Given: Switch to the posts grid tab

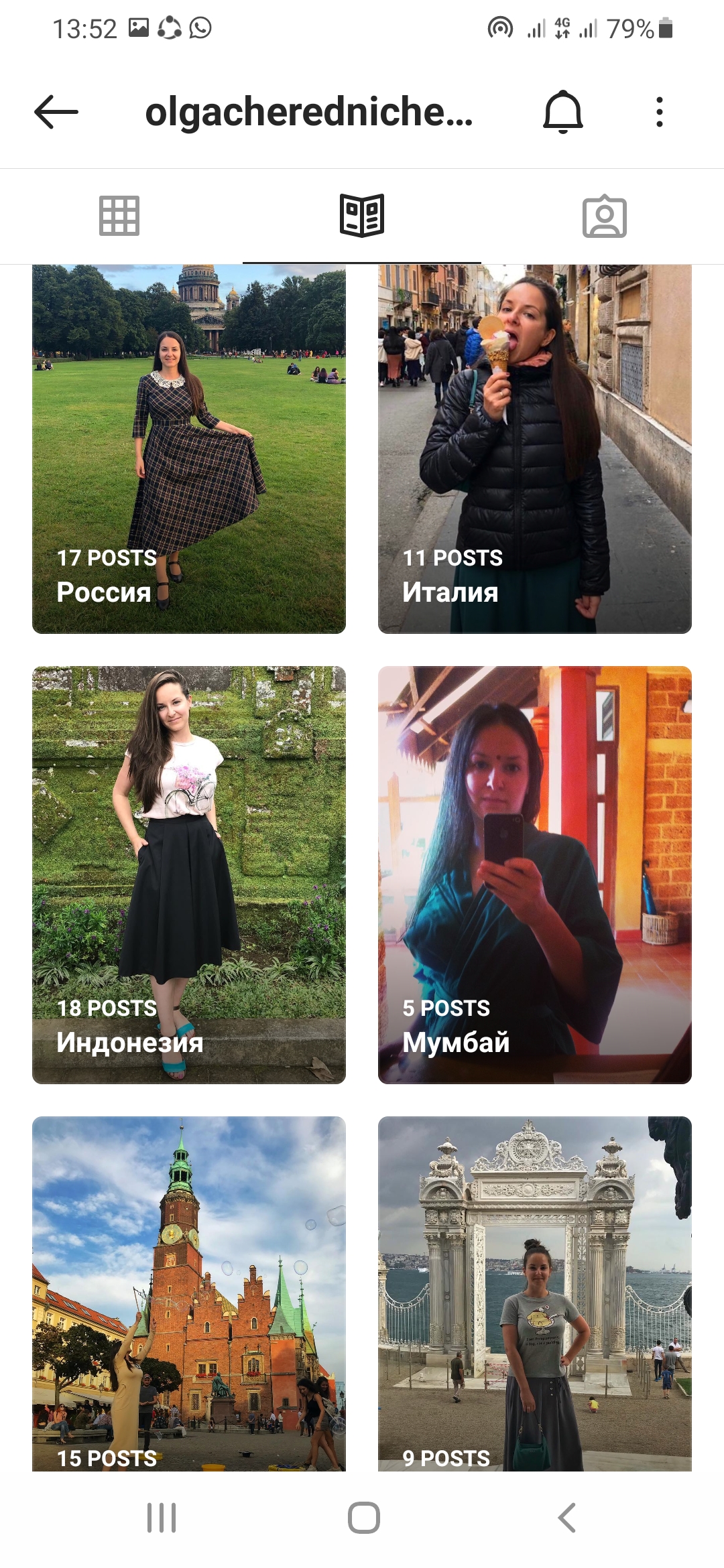Looking at the screenshot, I should point(119,216).
